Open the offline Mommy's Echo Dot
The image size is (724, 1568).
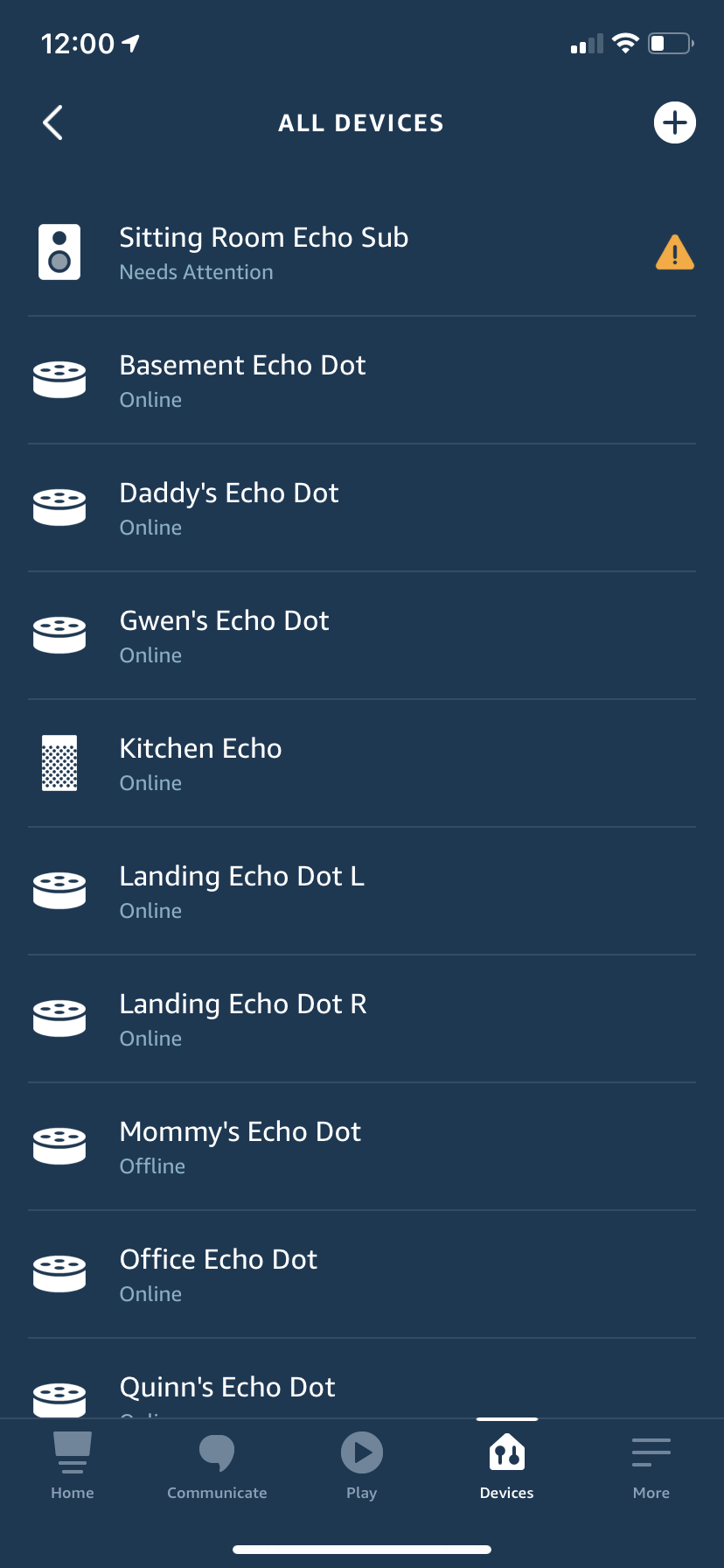coord(362,1147)
